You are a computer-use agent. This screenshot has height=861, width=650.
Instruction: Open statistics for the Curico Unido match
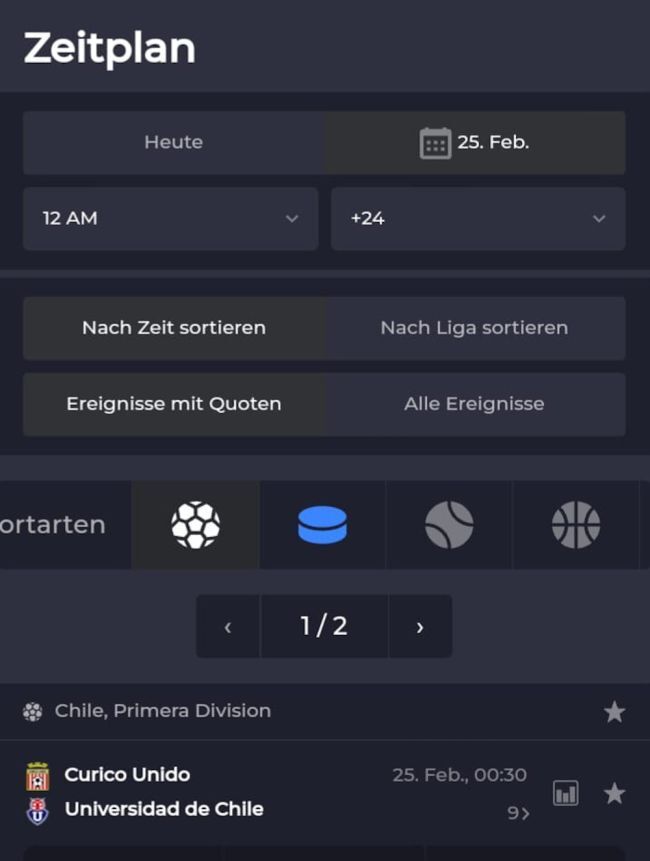[x=566, y=794]
